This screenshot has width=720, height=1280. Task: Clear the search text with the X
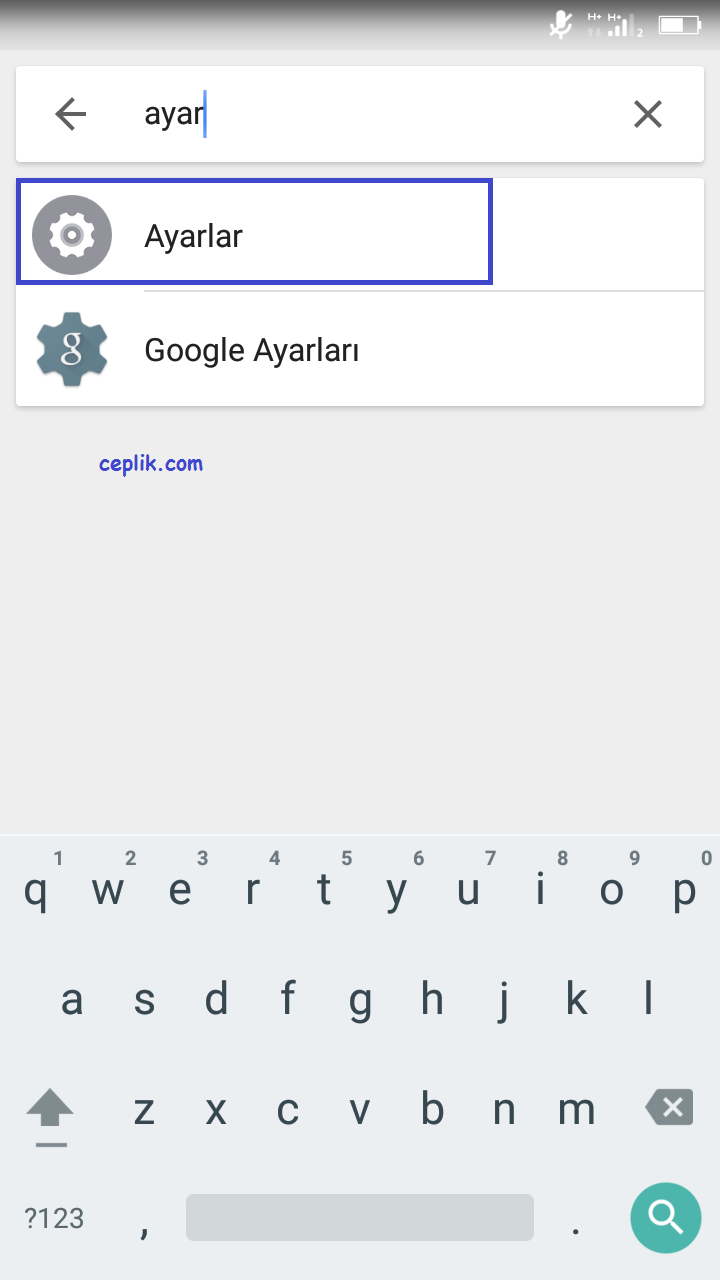(648, 114)
